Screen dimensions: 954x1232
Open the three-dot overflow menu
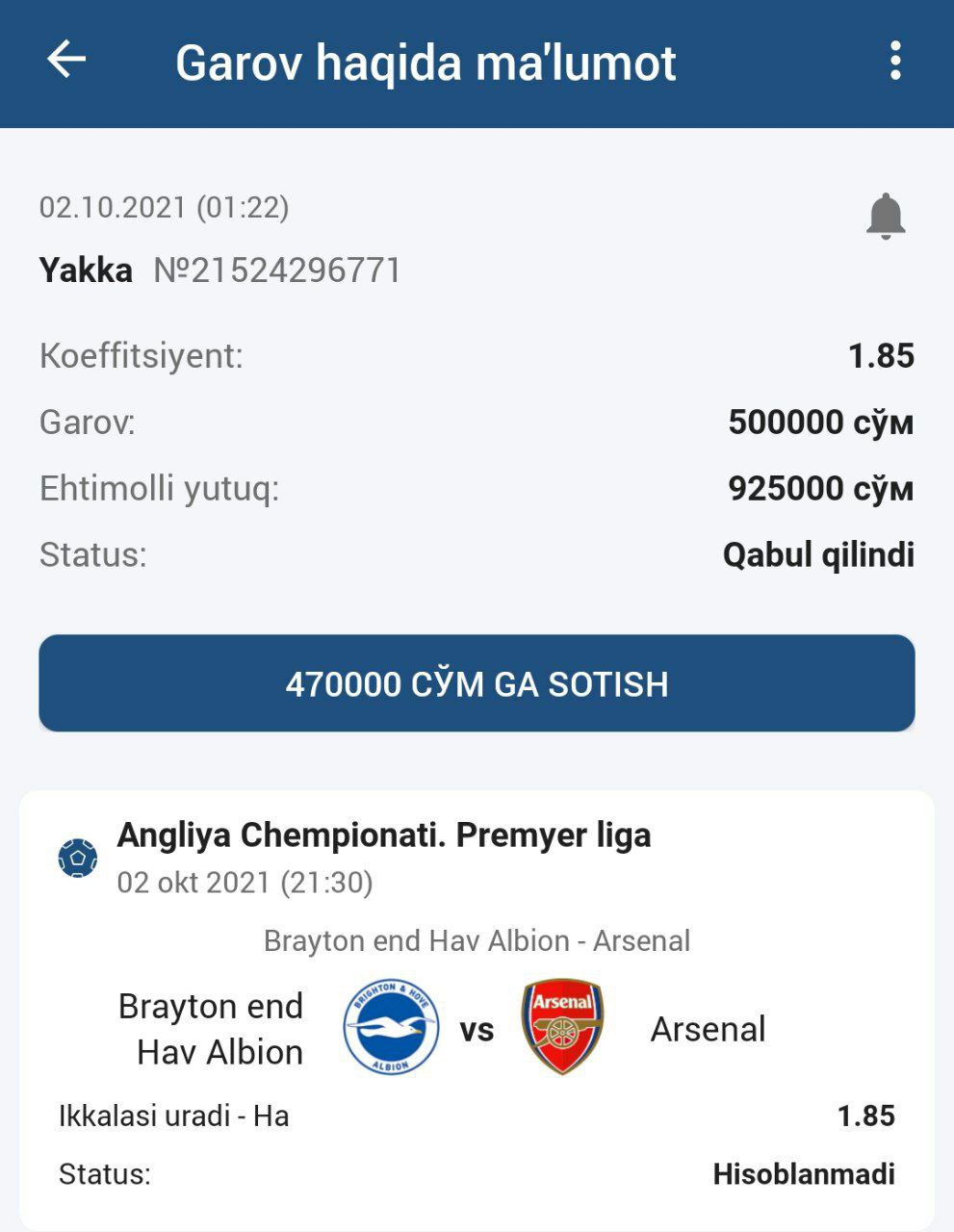point(895,61)
